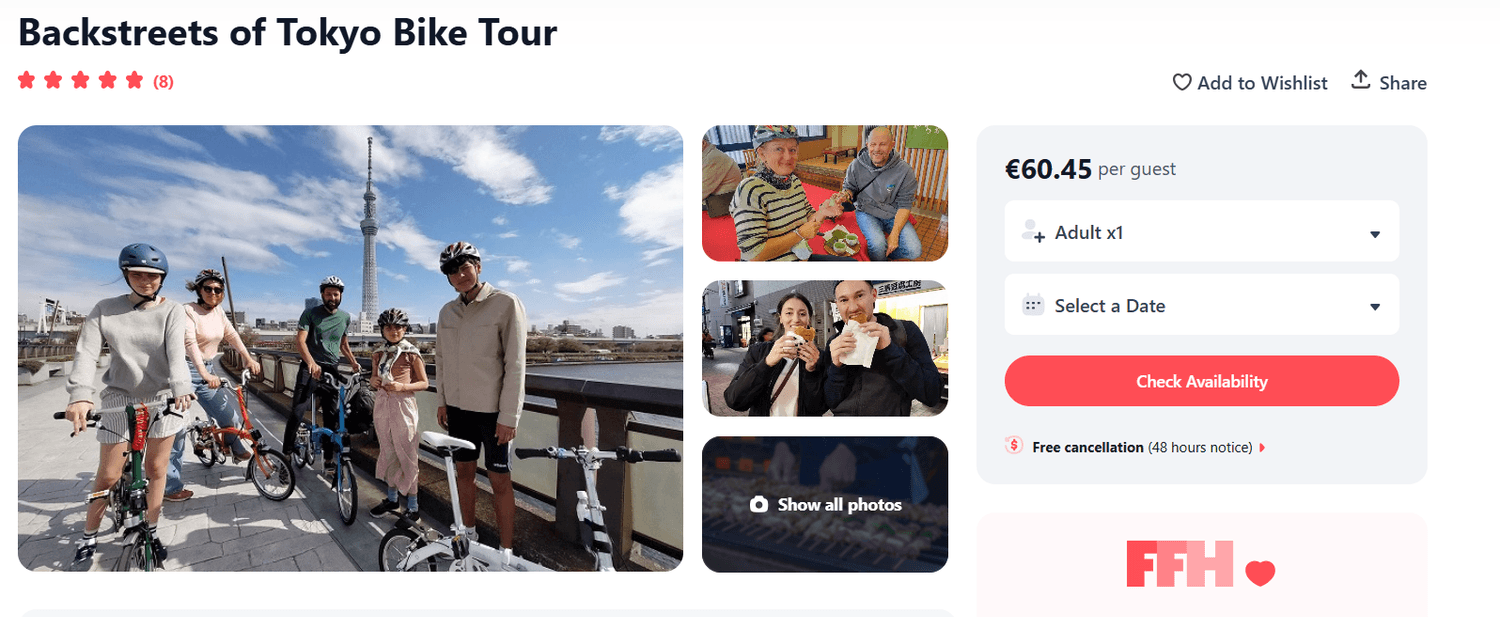Open the Adult x1 guest dropdown
This screenshot has width=1500, height=617.
pos(1201,232)
